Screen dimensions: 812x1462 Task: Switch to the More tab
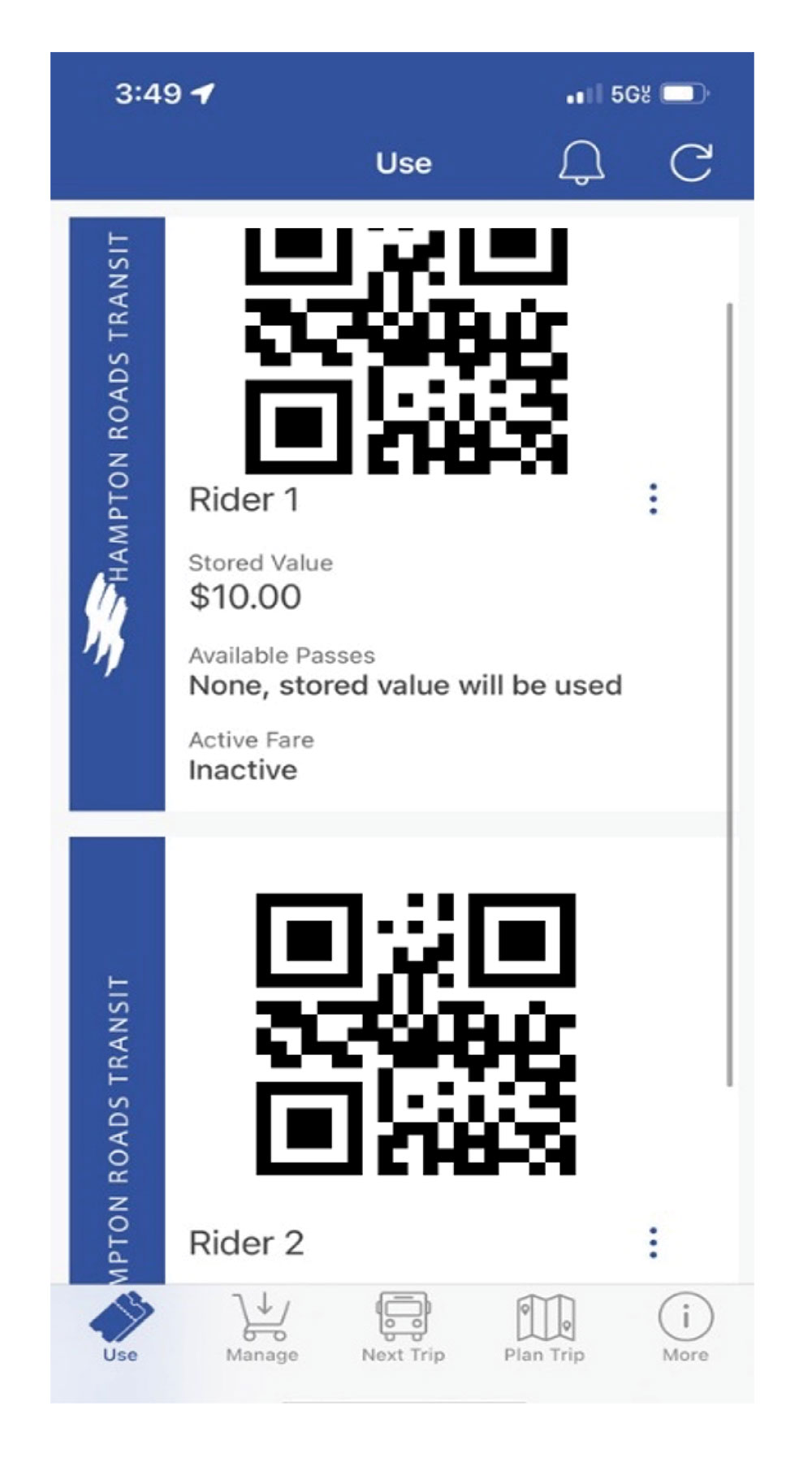685,1327
